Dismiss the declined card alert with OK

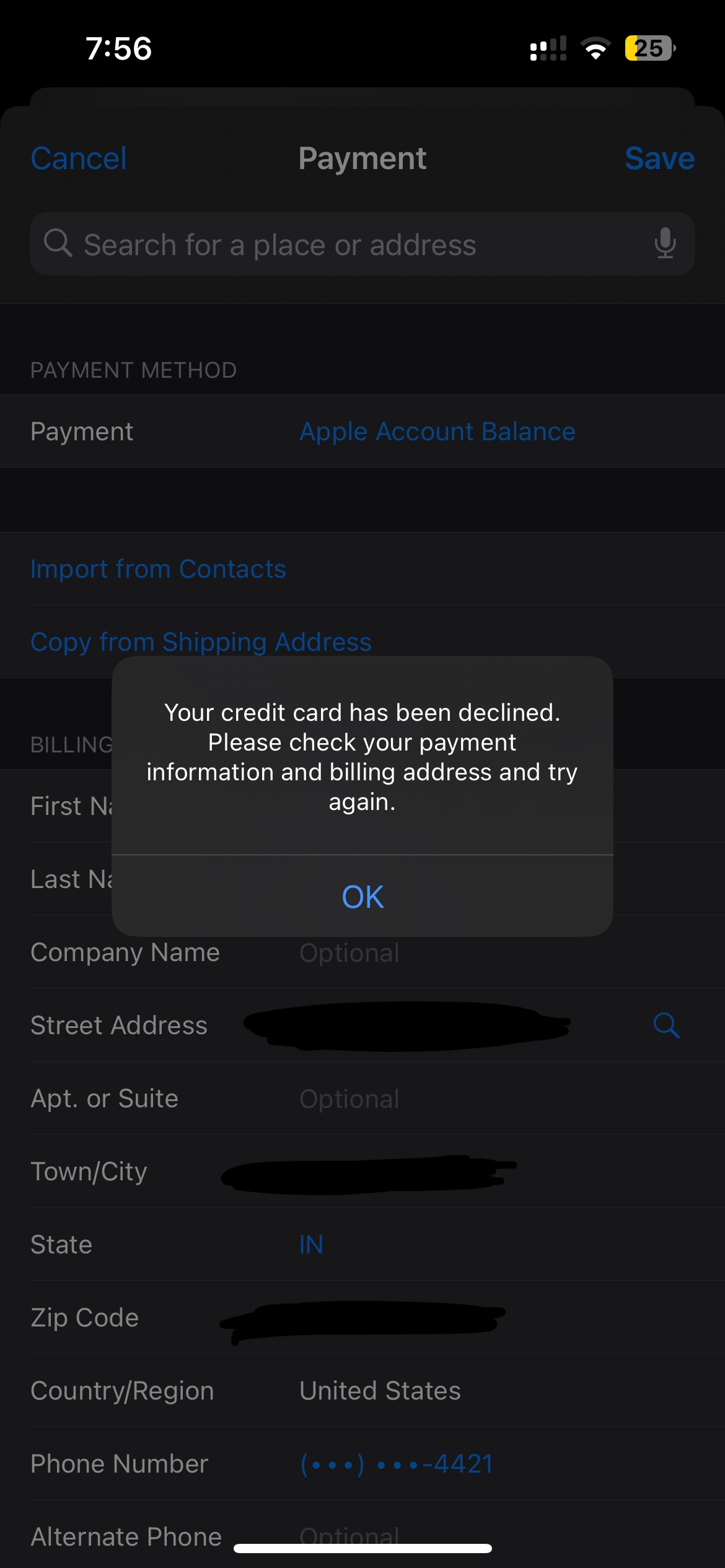coord(362,896)
